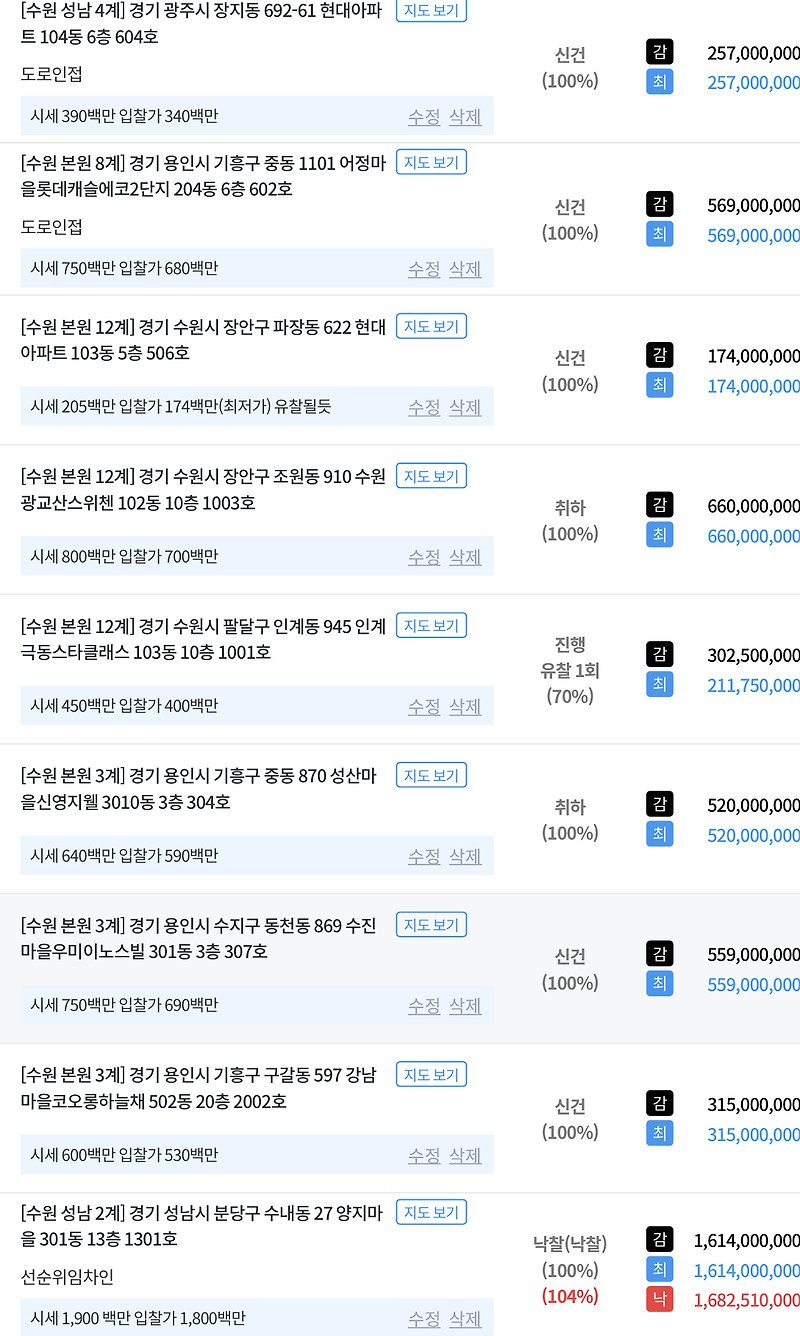
Task: Delete the memo 시세 750백만 입찰가 680백만
Action: pos(465,269)
